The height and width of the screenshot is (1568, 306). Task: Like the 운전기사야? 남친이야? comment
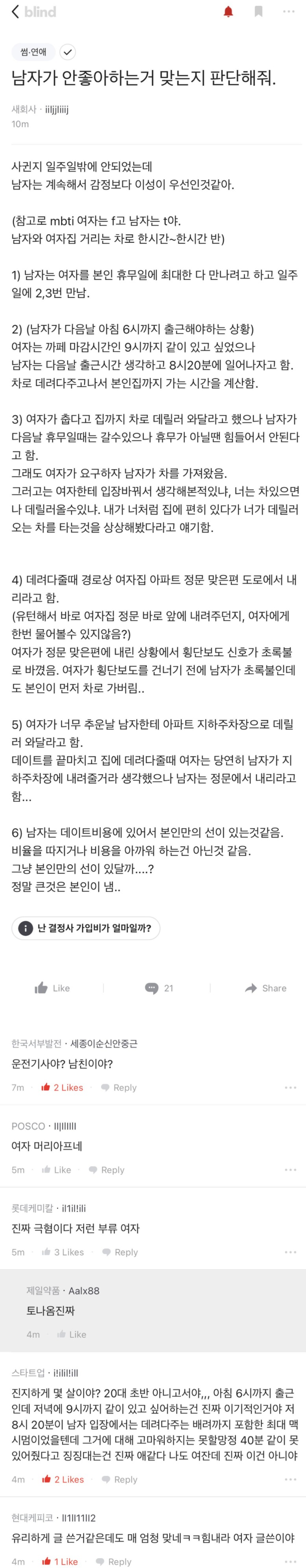pyautogui.click(x=62, y=1087)
